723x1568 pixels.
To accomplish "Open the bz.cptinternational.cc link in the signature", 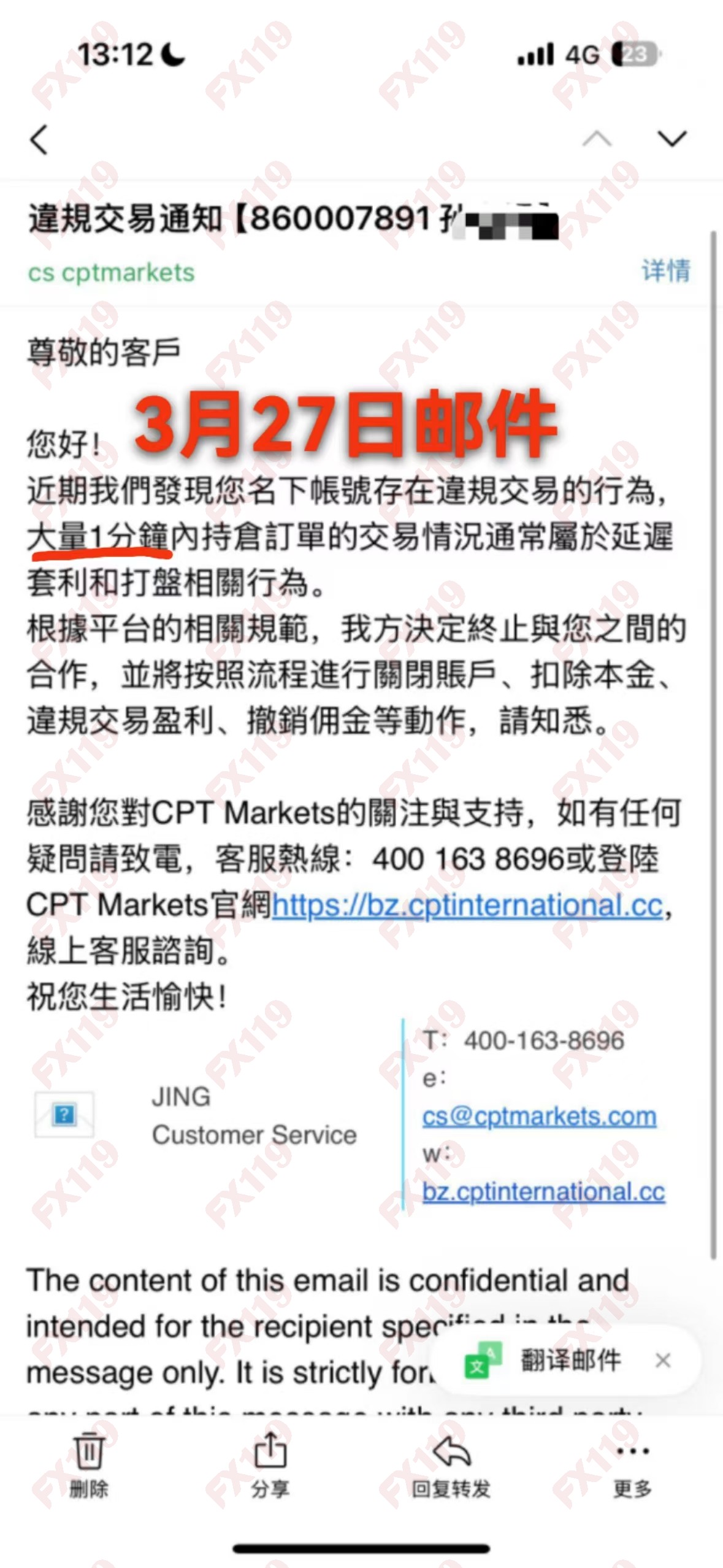I will click(543, 1191).
